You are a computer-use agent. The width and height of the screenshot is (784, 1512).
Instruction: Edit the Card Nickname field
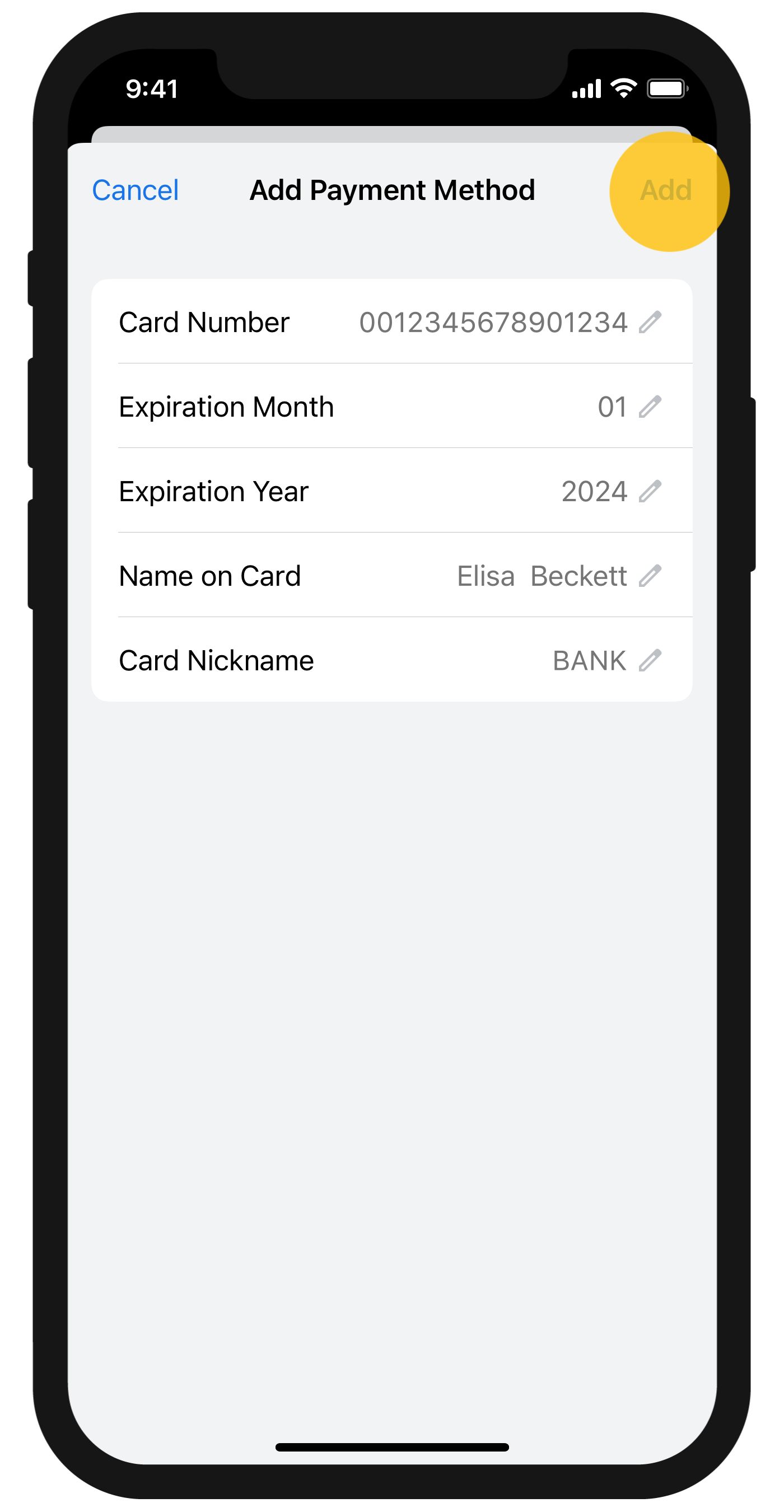pos(392,660)
